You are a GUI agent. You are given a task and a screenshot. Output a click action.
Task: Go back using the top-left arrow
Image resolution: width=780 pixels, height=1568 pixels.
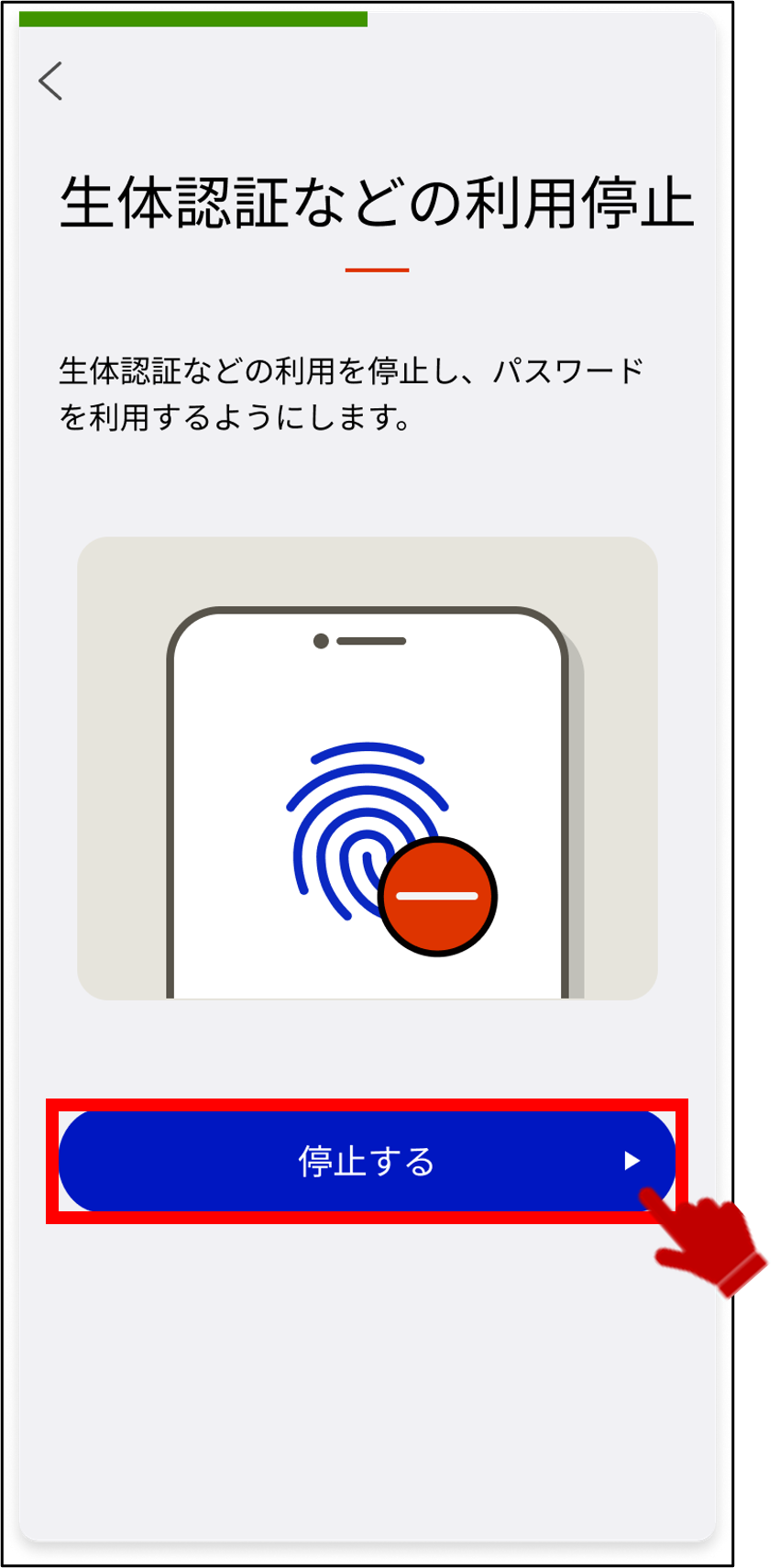click(51, 82)
